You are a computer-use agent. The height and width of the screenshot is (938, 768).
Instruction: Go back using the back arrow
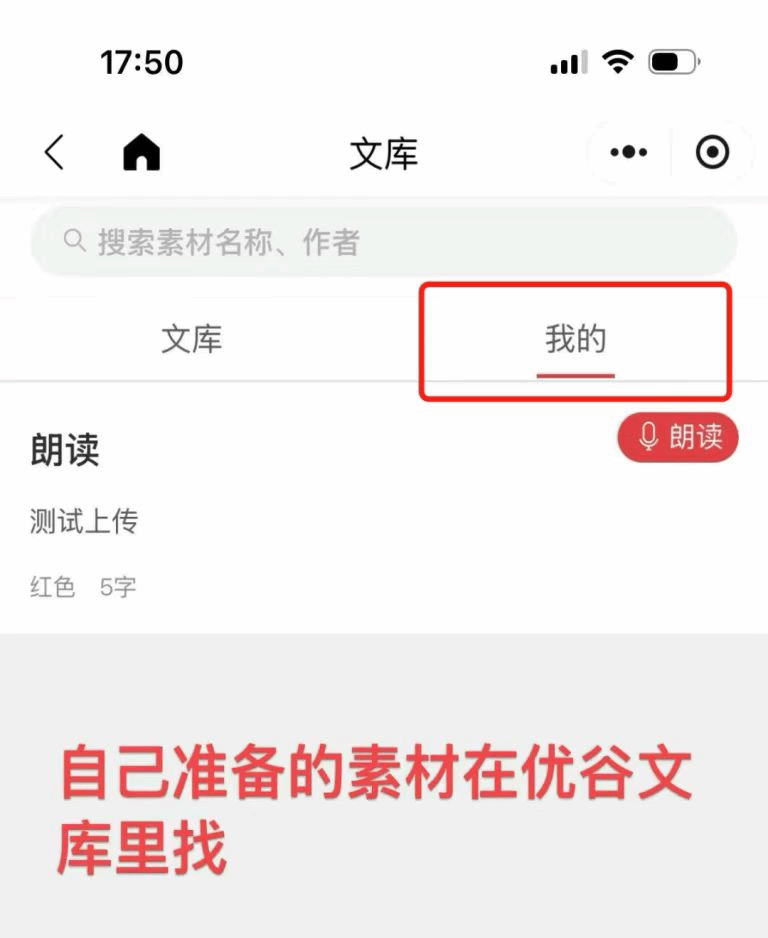(x=55, y=153)
